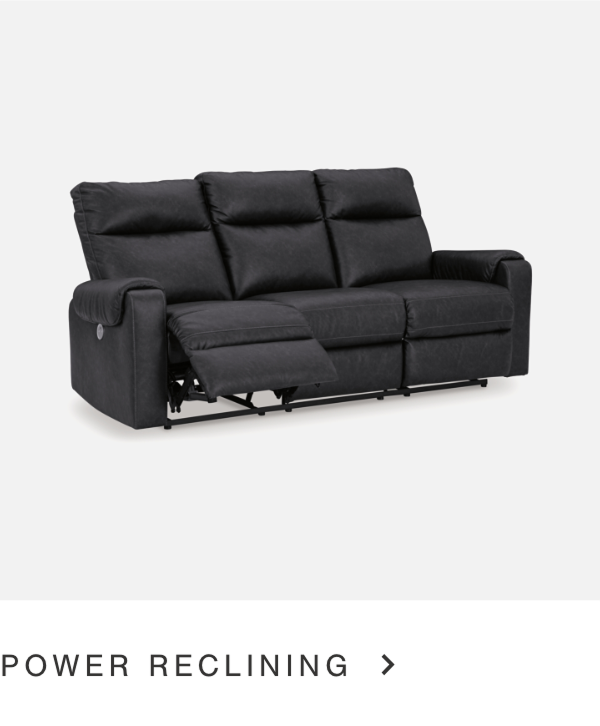Open the Power Reclining category link
The height and width of the screenshot is (726, 600).
coord(198,665)
